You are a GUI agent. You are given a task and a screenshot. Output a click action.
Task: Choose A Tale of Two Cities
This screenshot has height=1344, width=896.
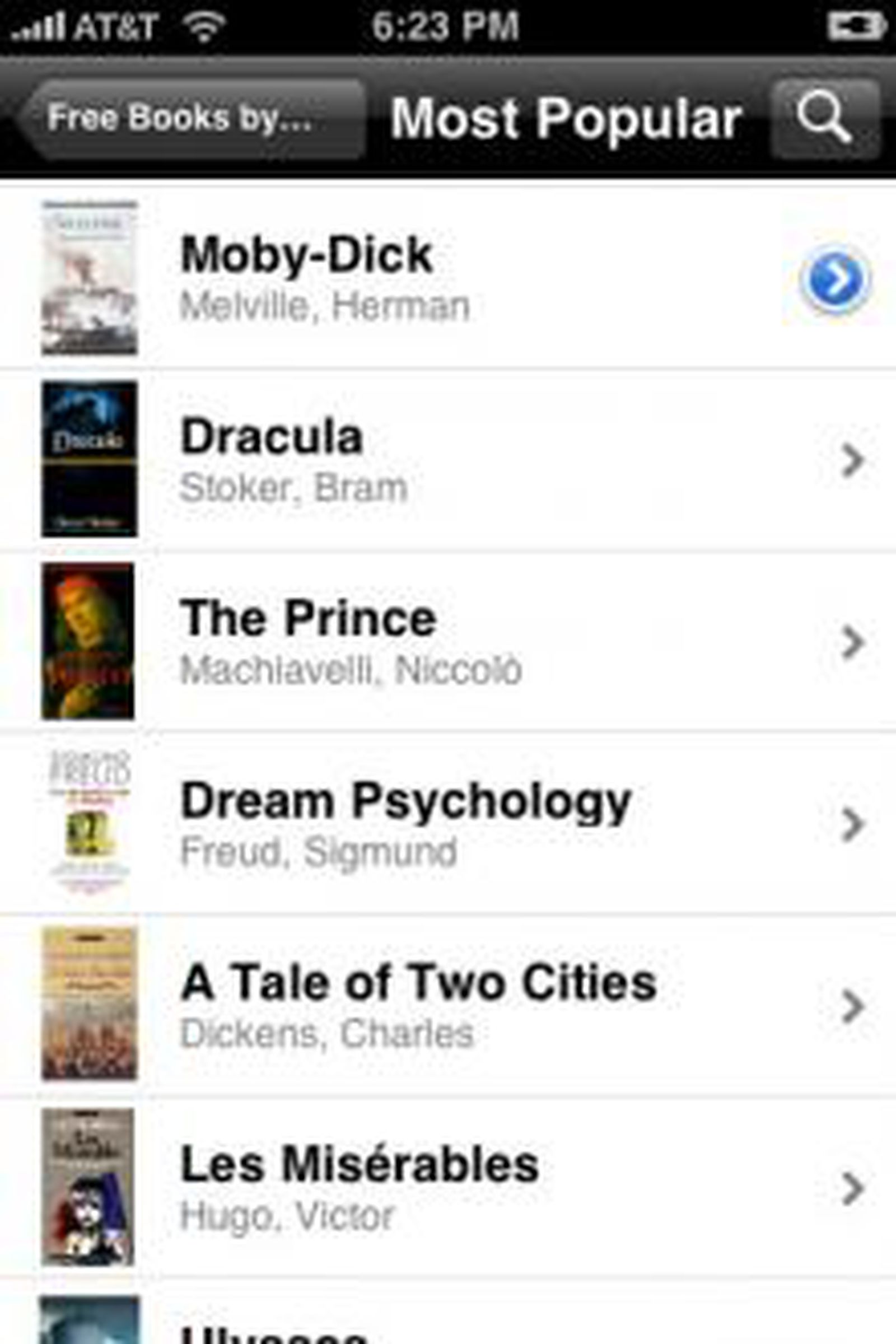point(417,1005)
